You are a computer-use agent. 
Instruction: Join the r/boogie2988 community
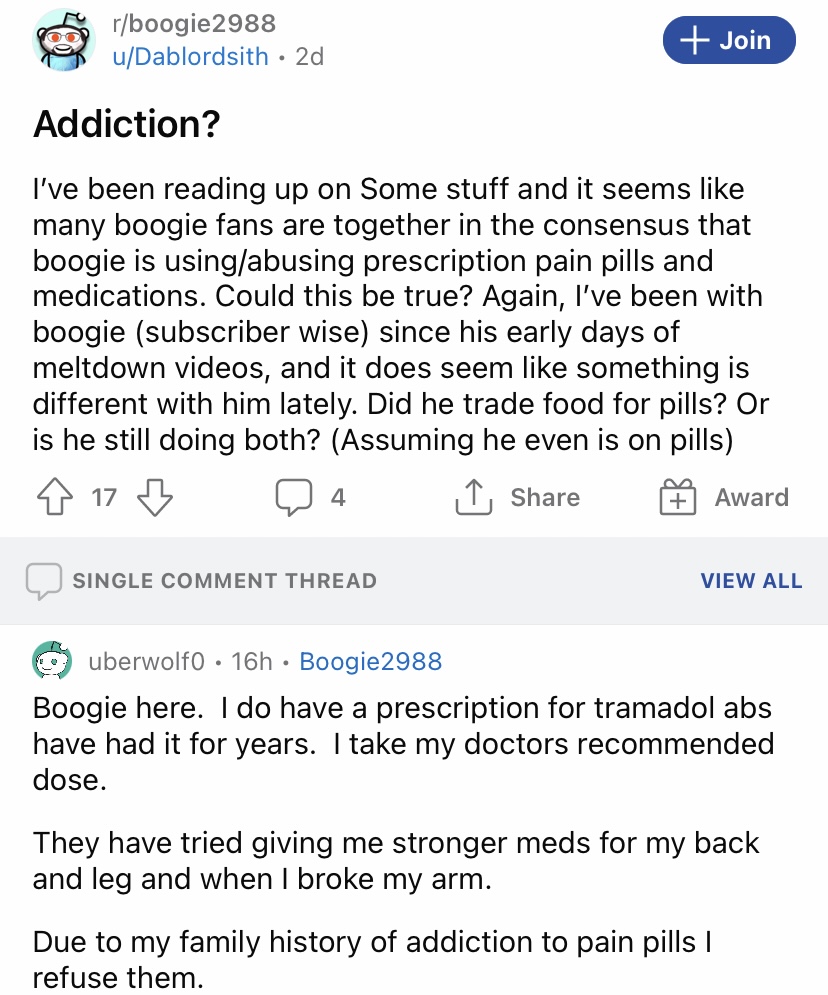729,41
